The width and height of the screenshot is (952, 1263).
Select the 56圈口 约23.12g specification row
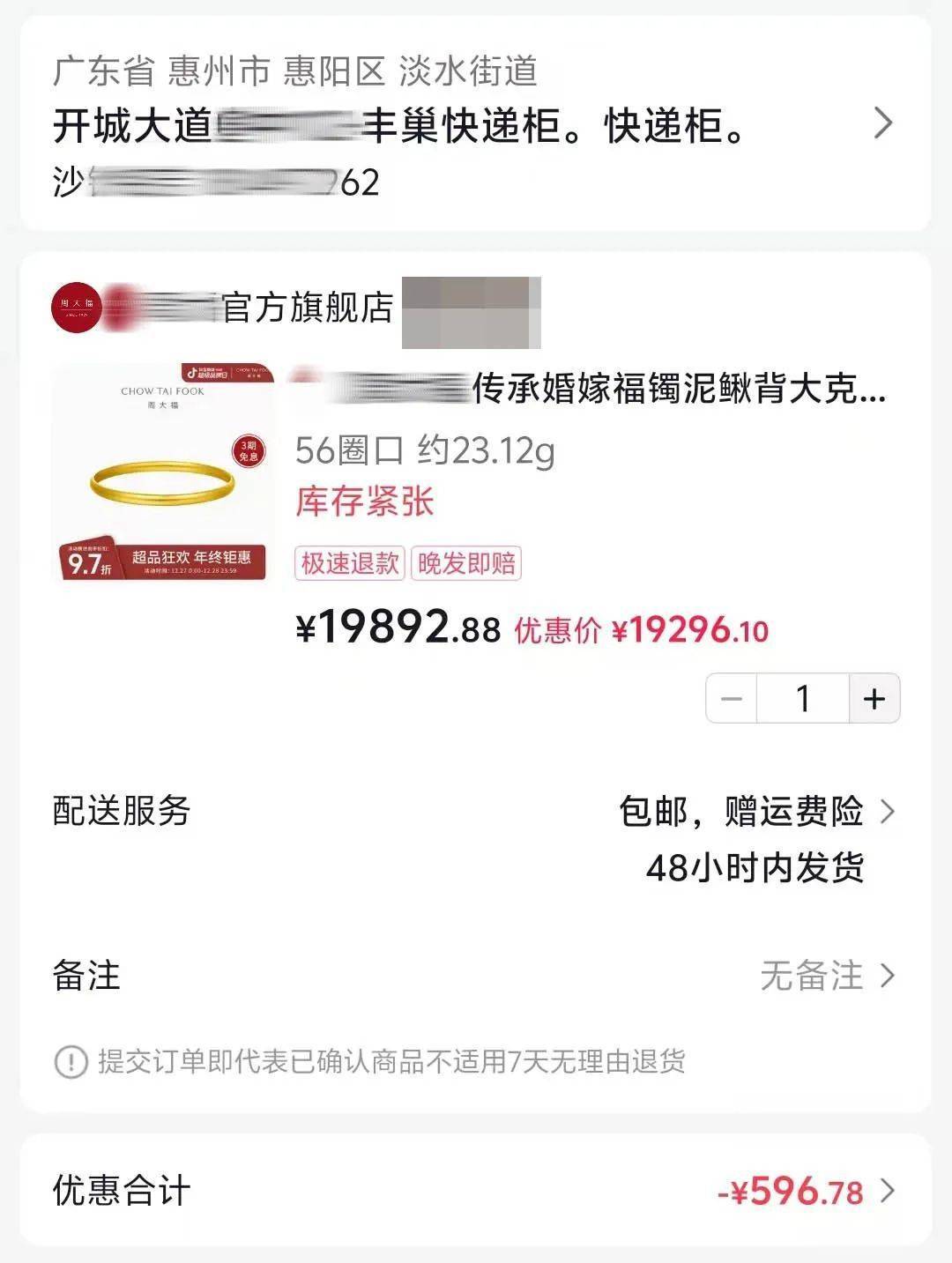(422, 450)
